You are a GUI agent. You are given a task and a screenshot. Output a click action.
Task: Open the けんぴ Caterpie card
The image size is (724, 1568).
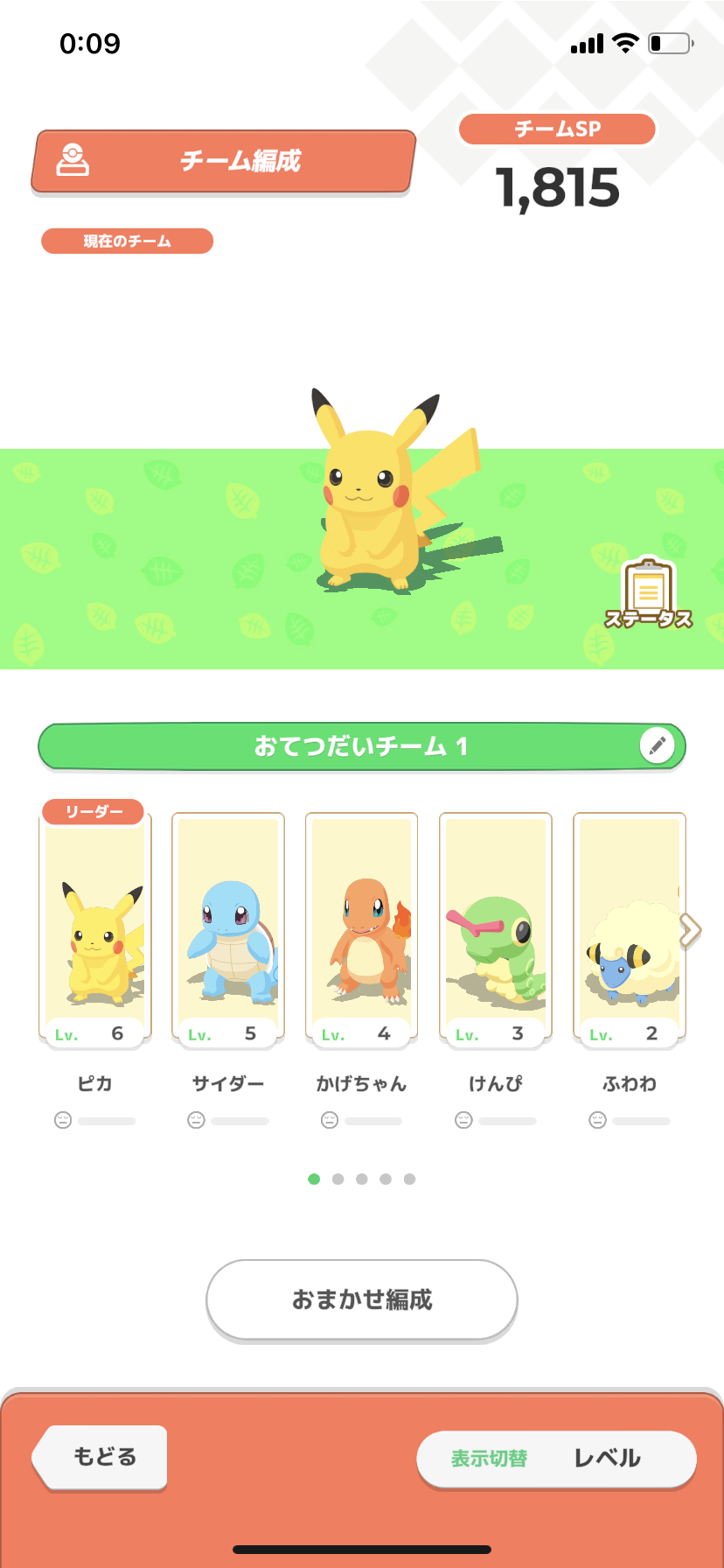[x=496, y=929]
